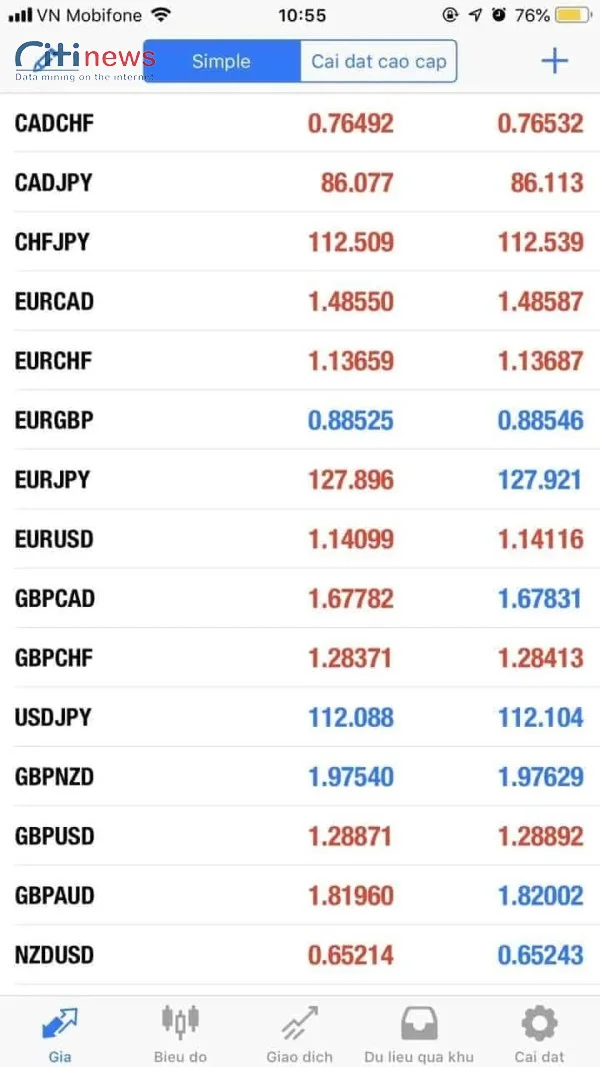Image resolution: width=600 pixels, height=1067 pixels.
Task: Open the EURGBP quote row
Action: tap(300, 420)
